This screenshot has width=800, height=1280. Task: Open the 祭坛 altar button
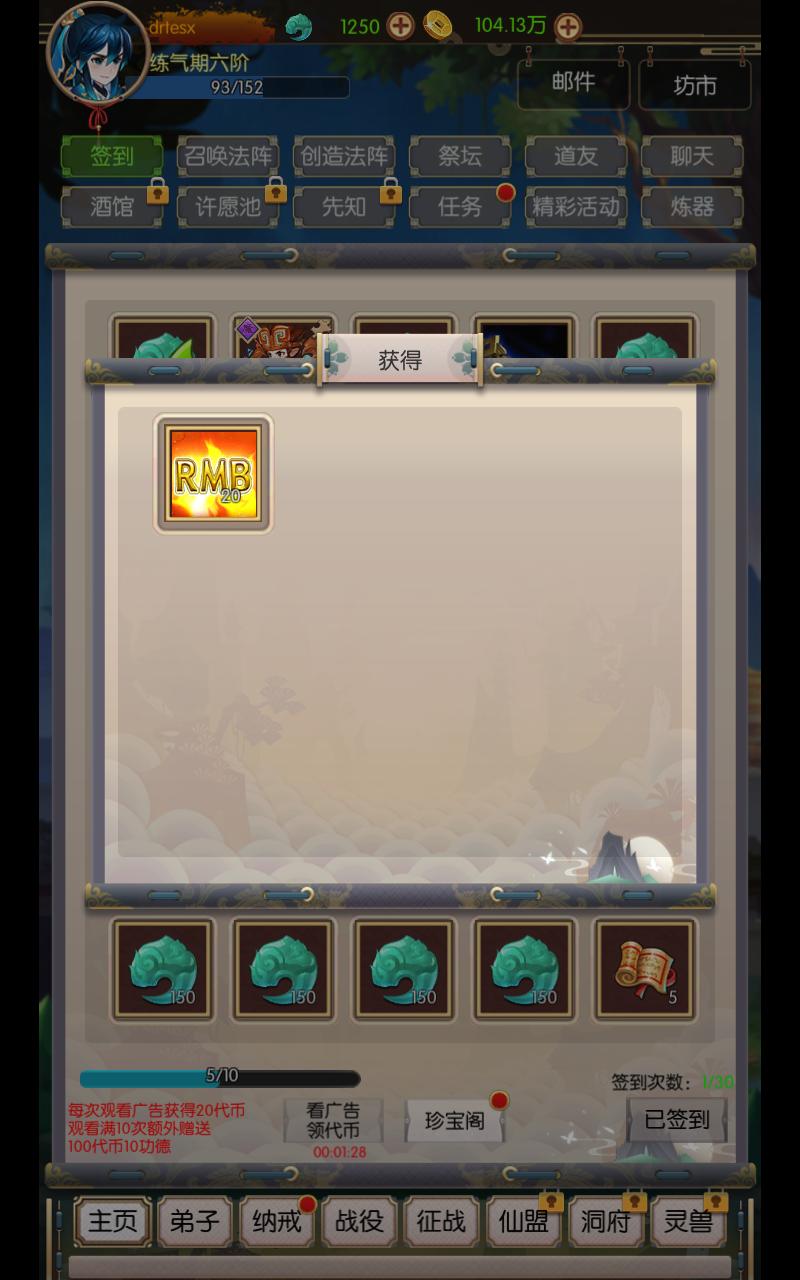[x=460, y=156]
